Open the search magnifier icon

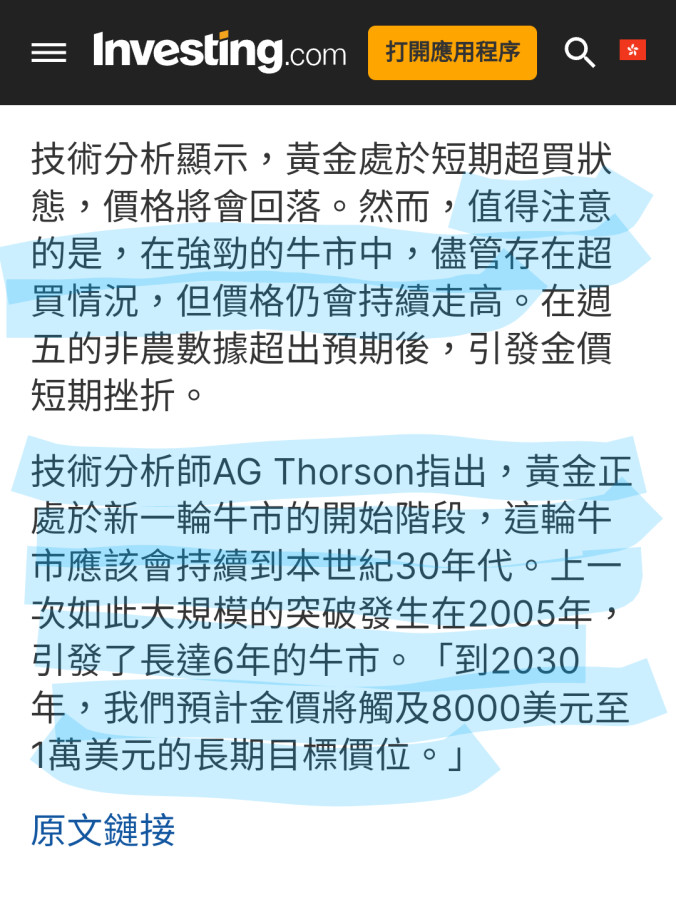(x=579, y=53)
